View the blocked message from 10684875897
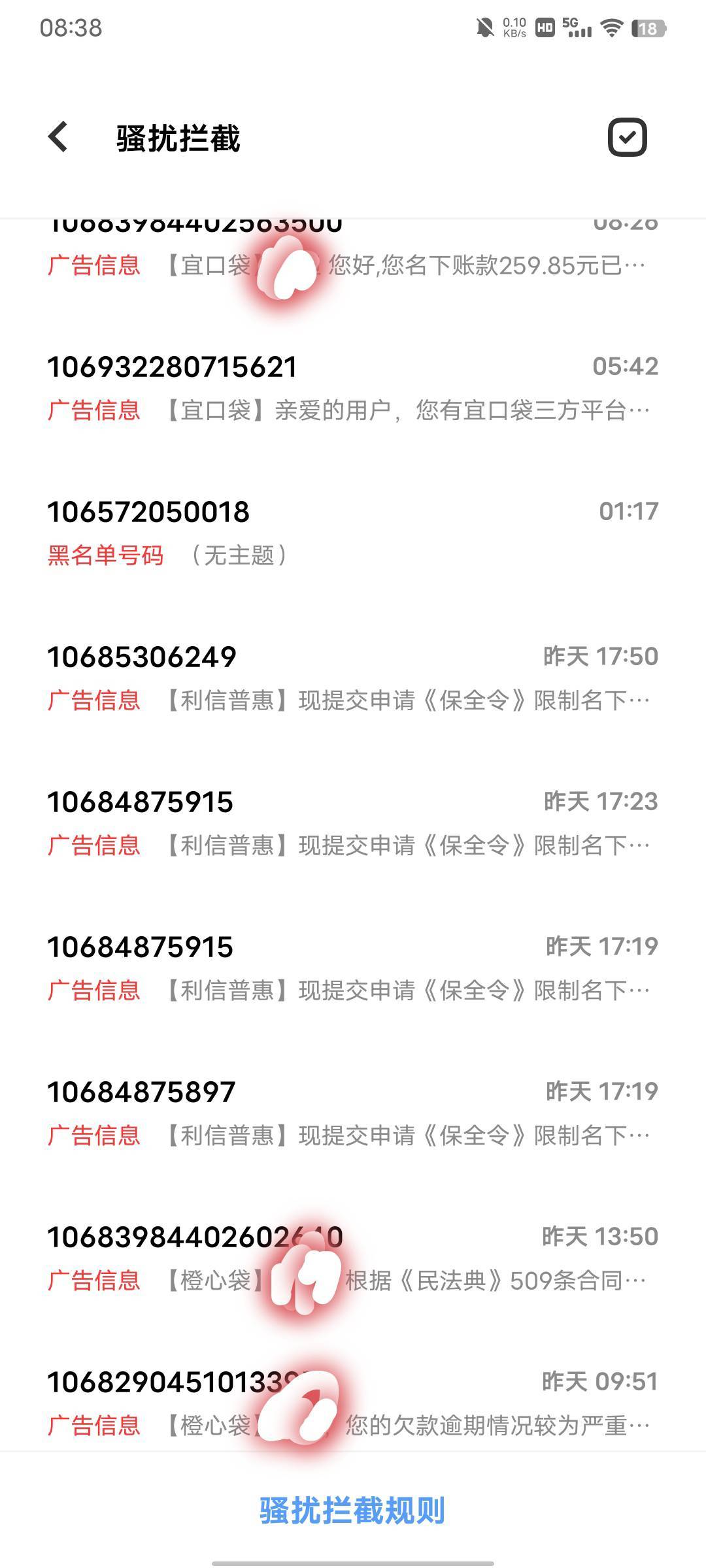The width and height of the screenshot is (706, 1568). [352, 1113]
